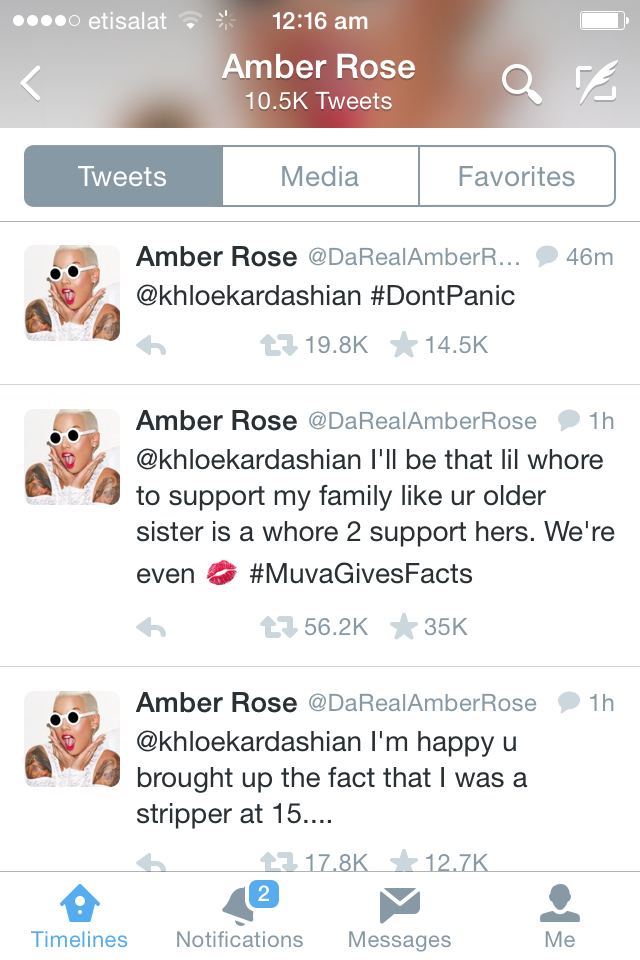The height and width of the screenshot is (960, 640).
Task: Reply to the #DontPanic tweet
Action: tap(151, 346)
